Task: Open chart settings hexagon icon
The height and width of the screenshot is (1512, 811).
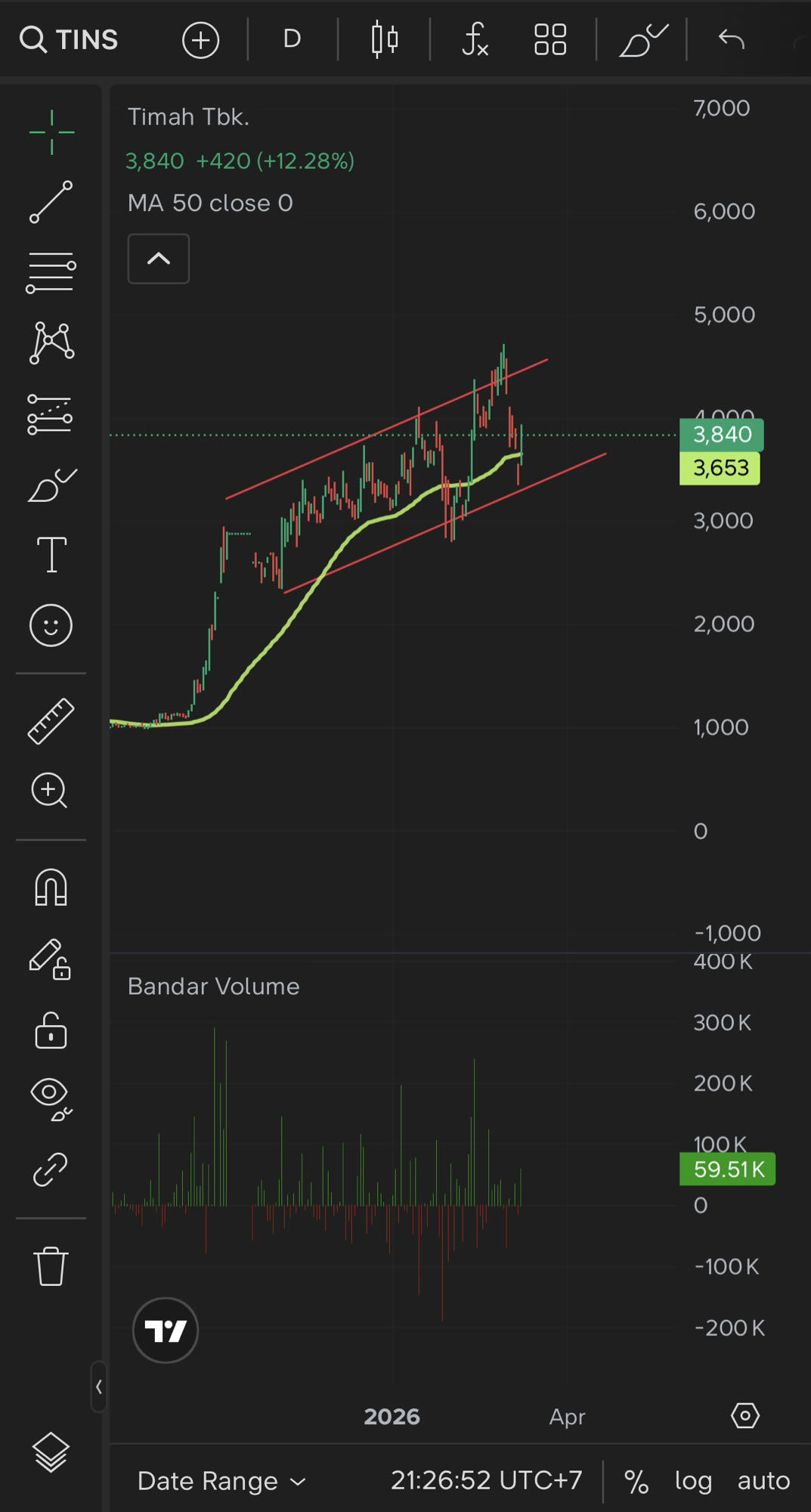Action: (x=745, y=1415)
